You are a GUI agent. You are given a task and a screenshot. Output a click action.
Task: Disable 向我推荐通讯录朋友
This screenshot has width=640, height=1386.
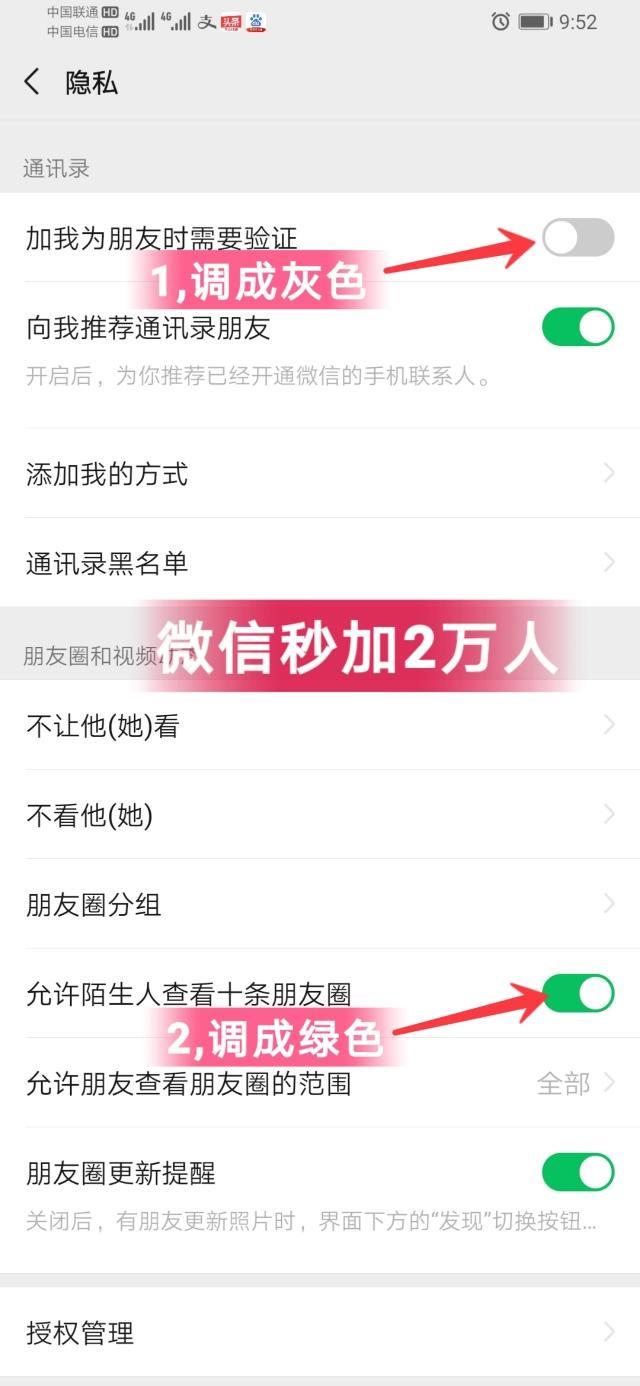click(577, 327)
